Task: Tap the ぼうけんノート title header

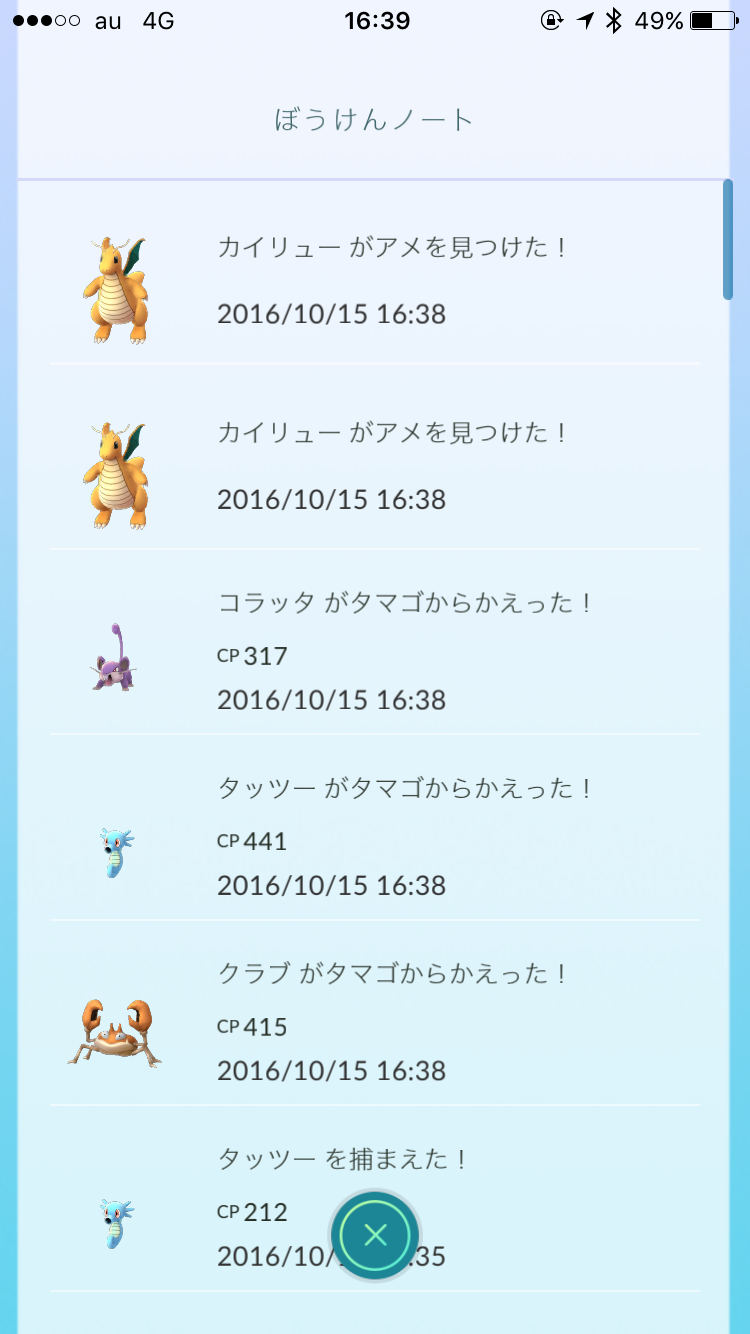Action: [x=375, y=117]
